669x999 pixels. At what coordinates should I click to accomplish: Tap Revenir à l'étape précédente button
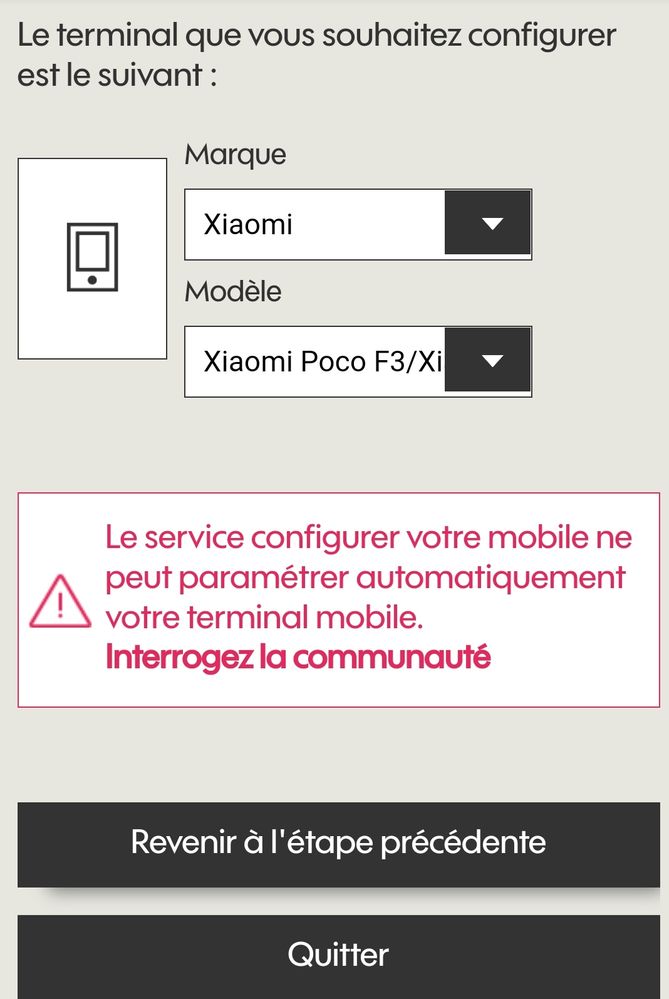pyautogui.click(x=338, y=842)
